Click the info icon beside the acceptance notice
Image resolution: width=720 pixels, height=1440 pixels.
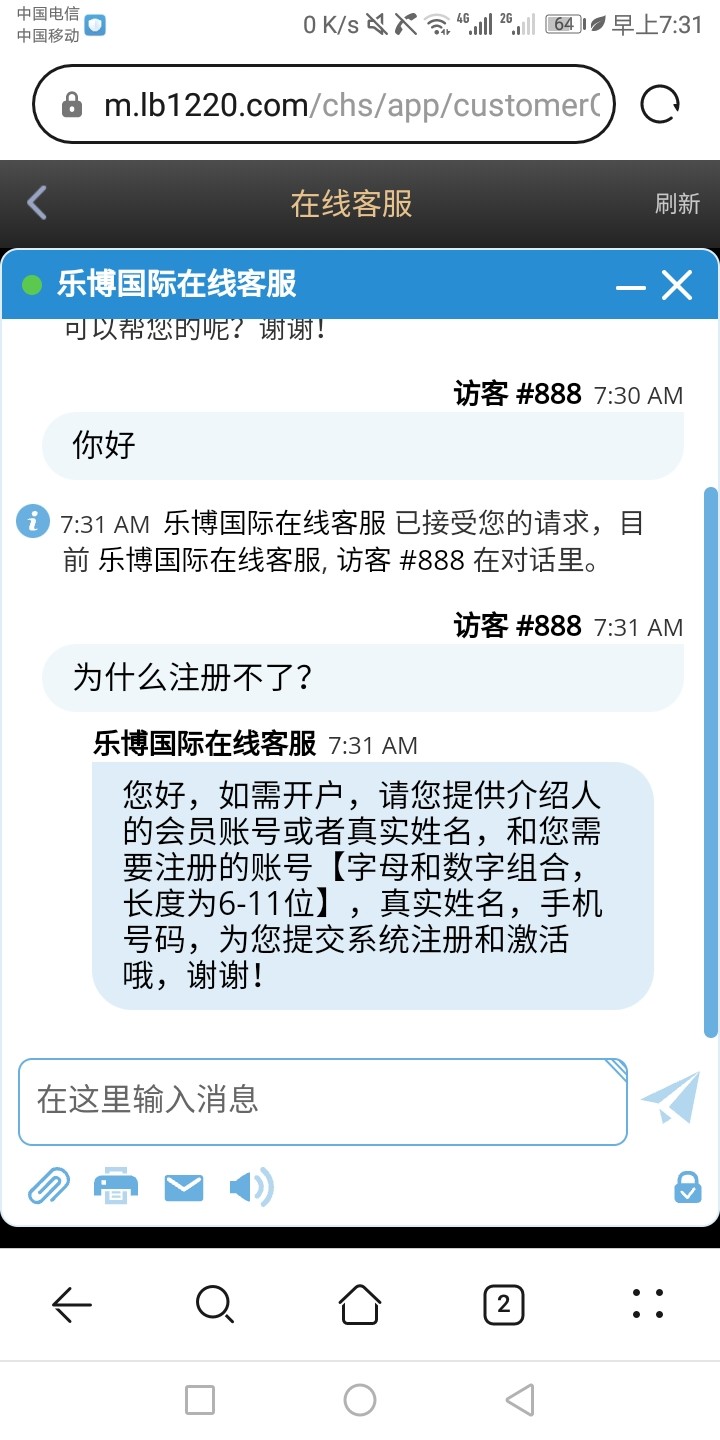[x=32, y=522]
